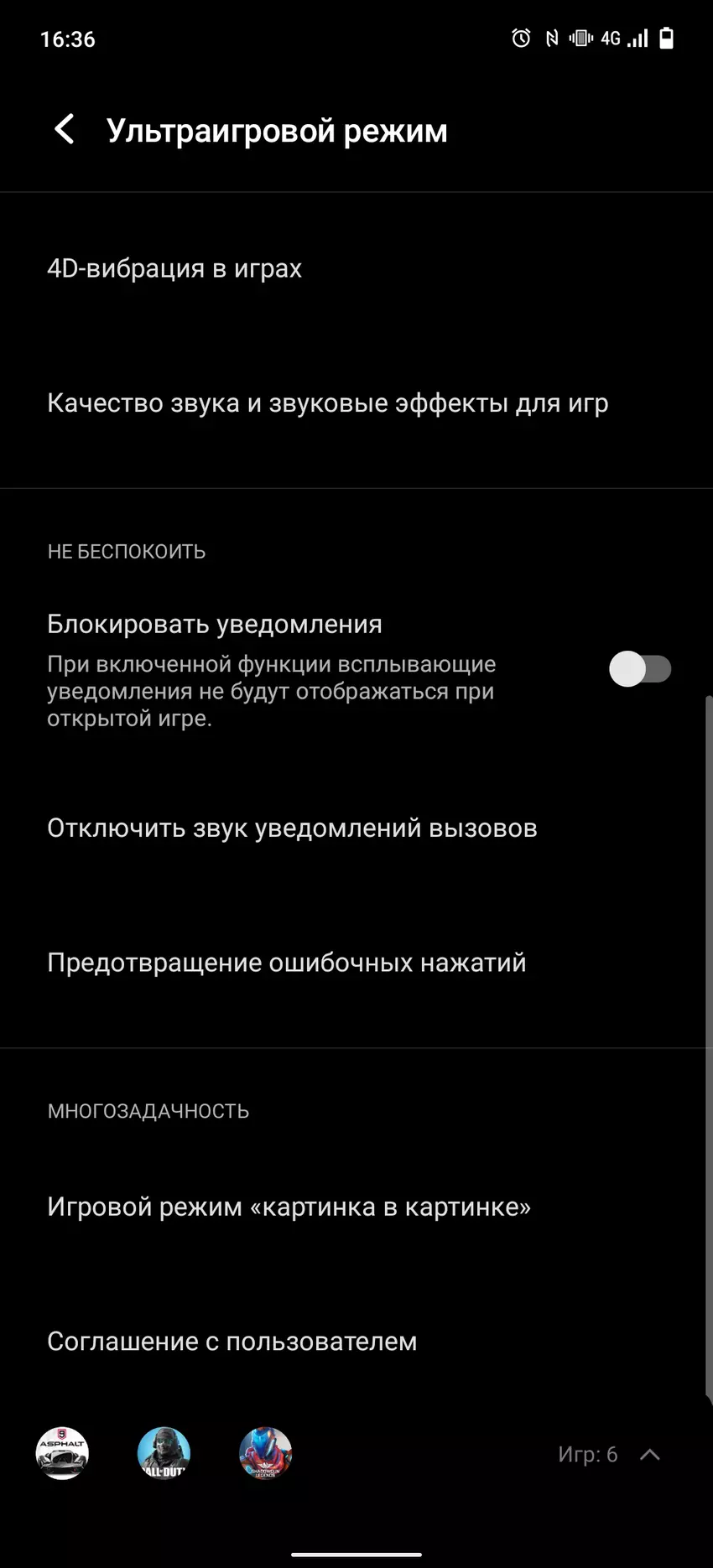Select the Shadowgun Legends game icon

pyautogui.click(x=265, y=1453)
